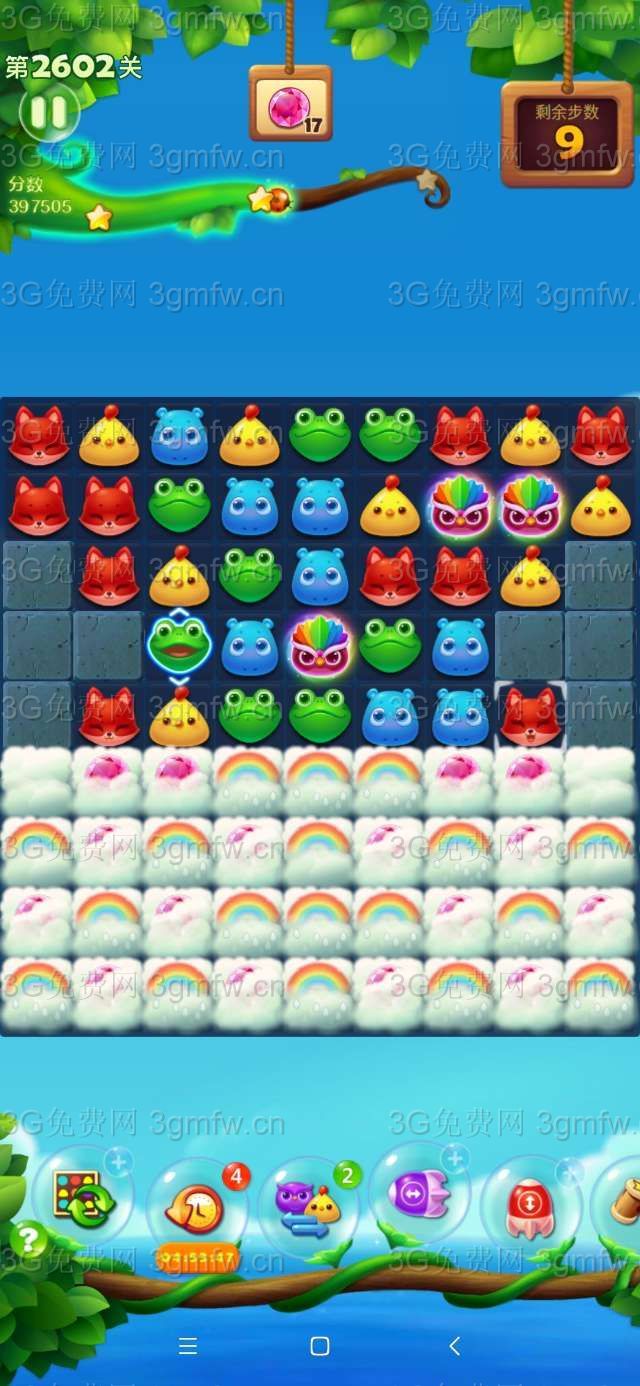Open the green question mark help

point(28,1241)
